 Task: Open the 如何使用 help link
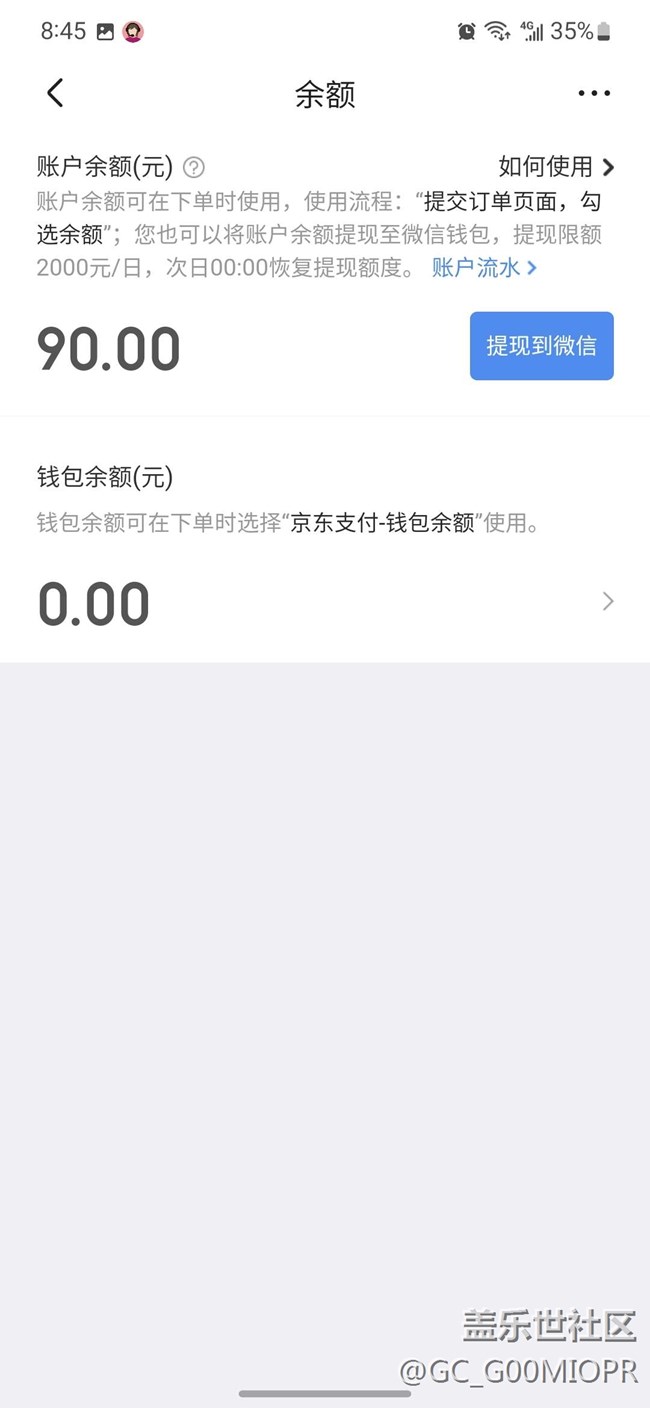pos(556,166)
